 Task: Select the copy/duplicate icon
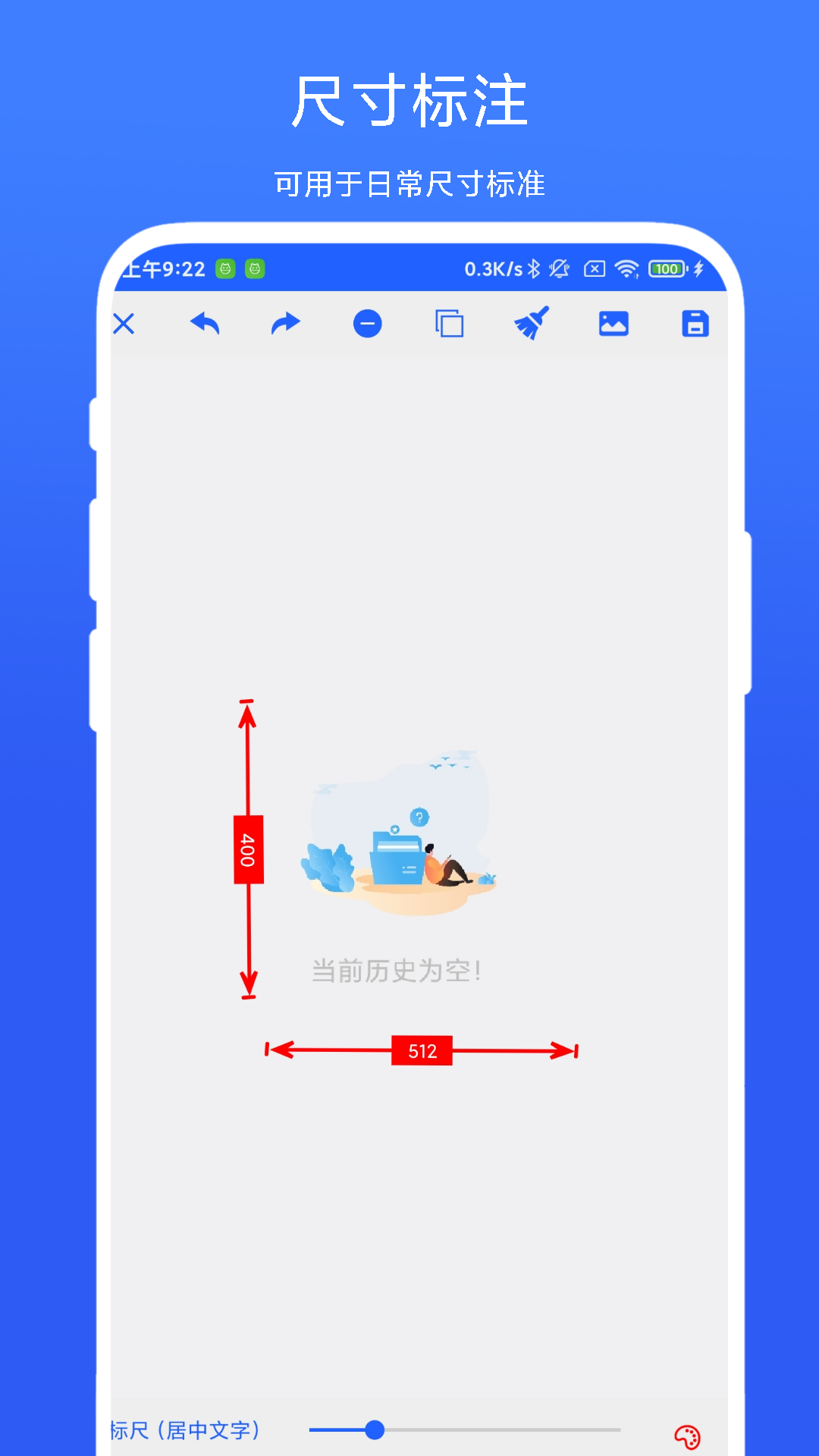(x=450, y=322)
